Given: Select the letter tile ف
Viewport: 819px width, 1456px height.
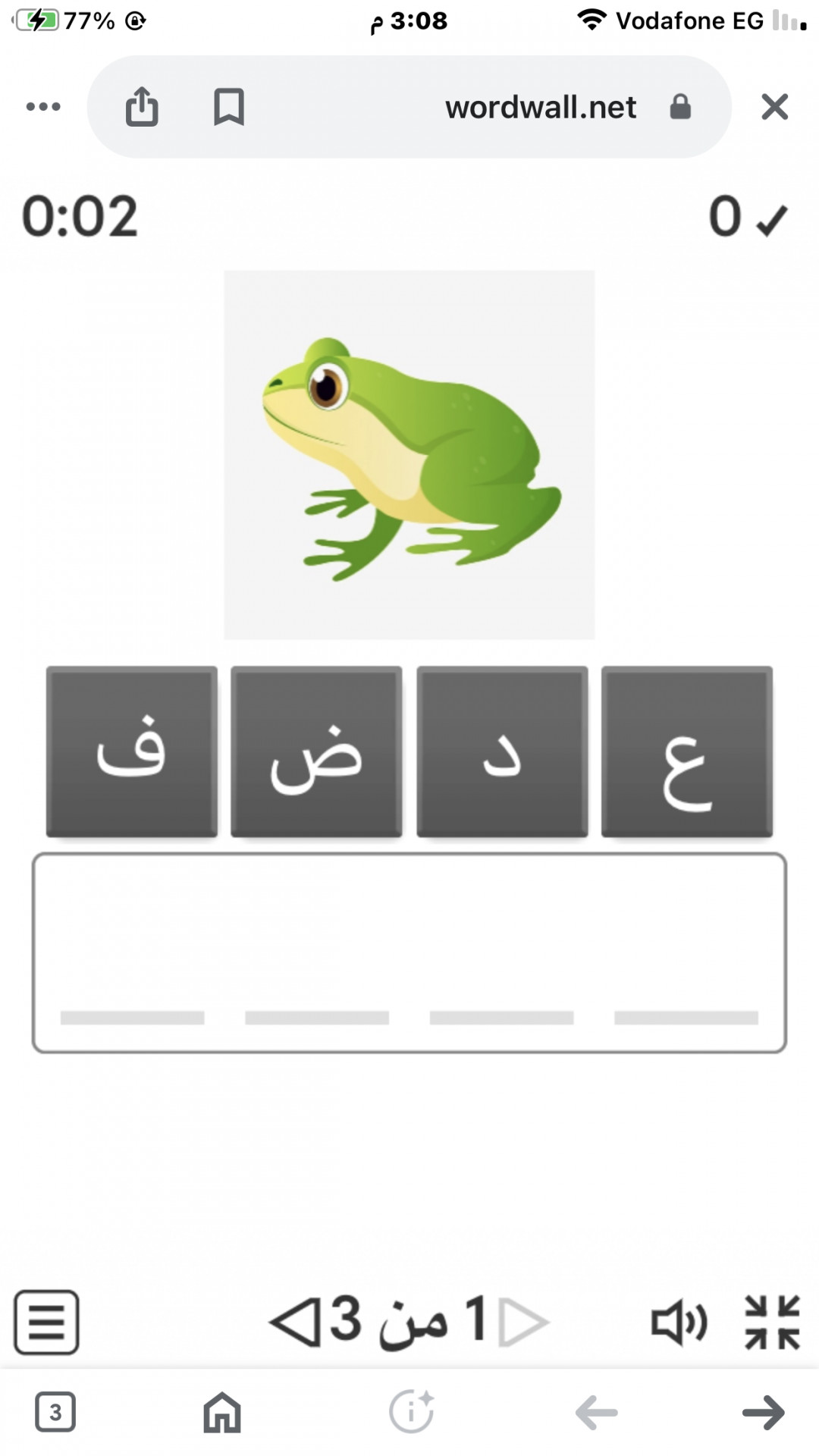Looking at the screenshot, I should click(132, 752).
